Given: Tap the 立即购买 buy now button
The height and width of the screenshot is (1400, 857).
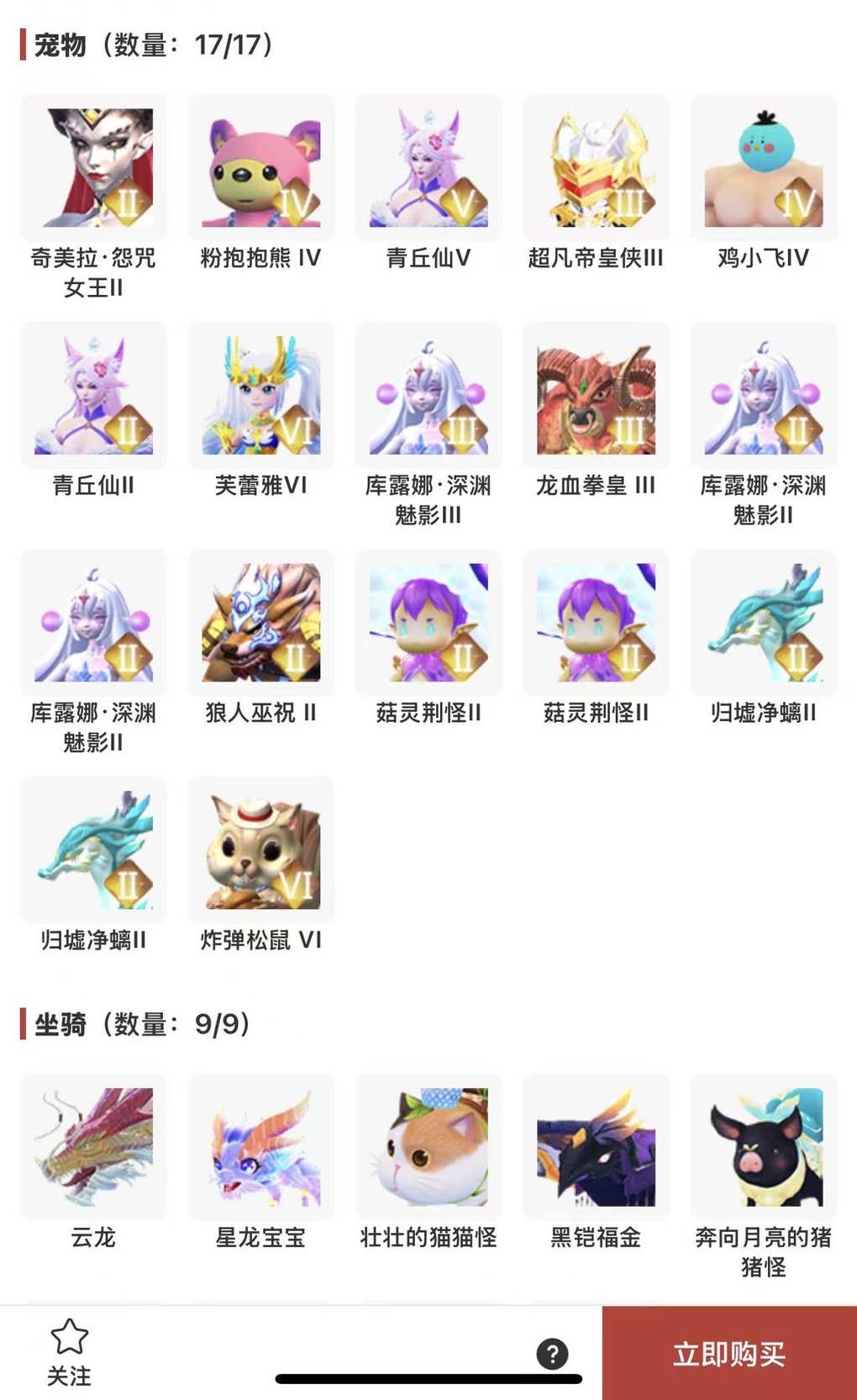Looking at the screenshot, I should pos(728,1353).
